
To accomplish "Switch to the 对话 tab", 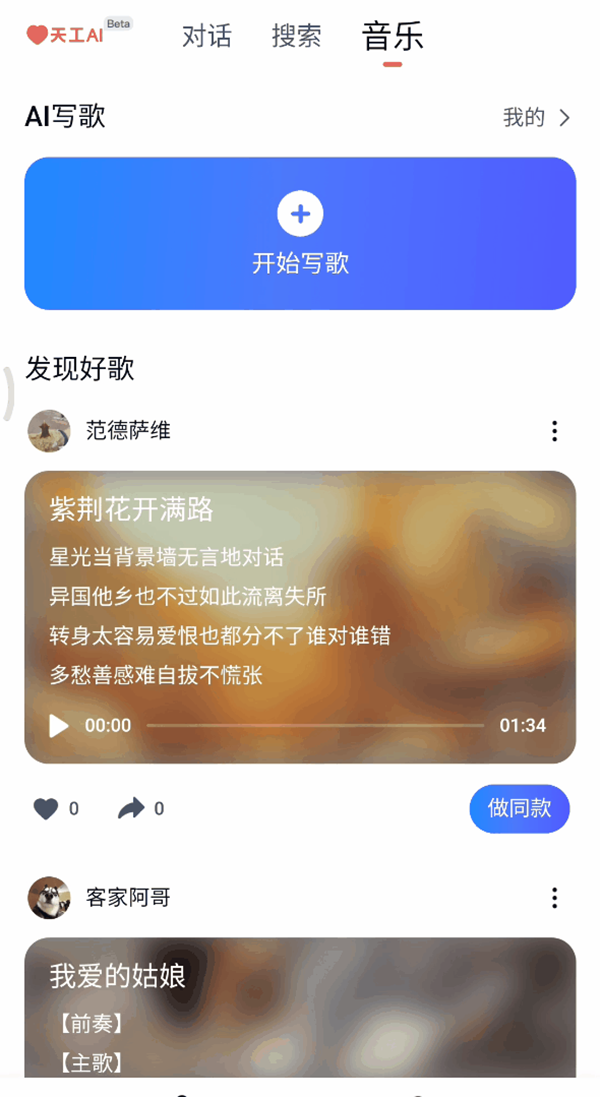I will tap(207, 37).
